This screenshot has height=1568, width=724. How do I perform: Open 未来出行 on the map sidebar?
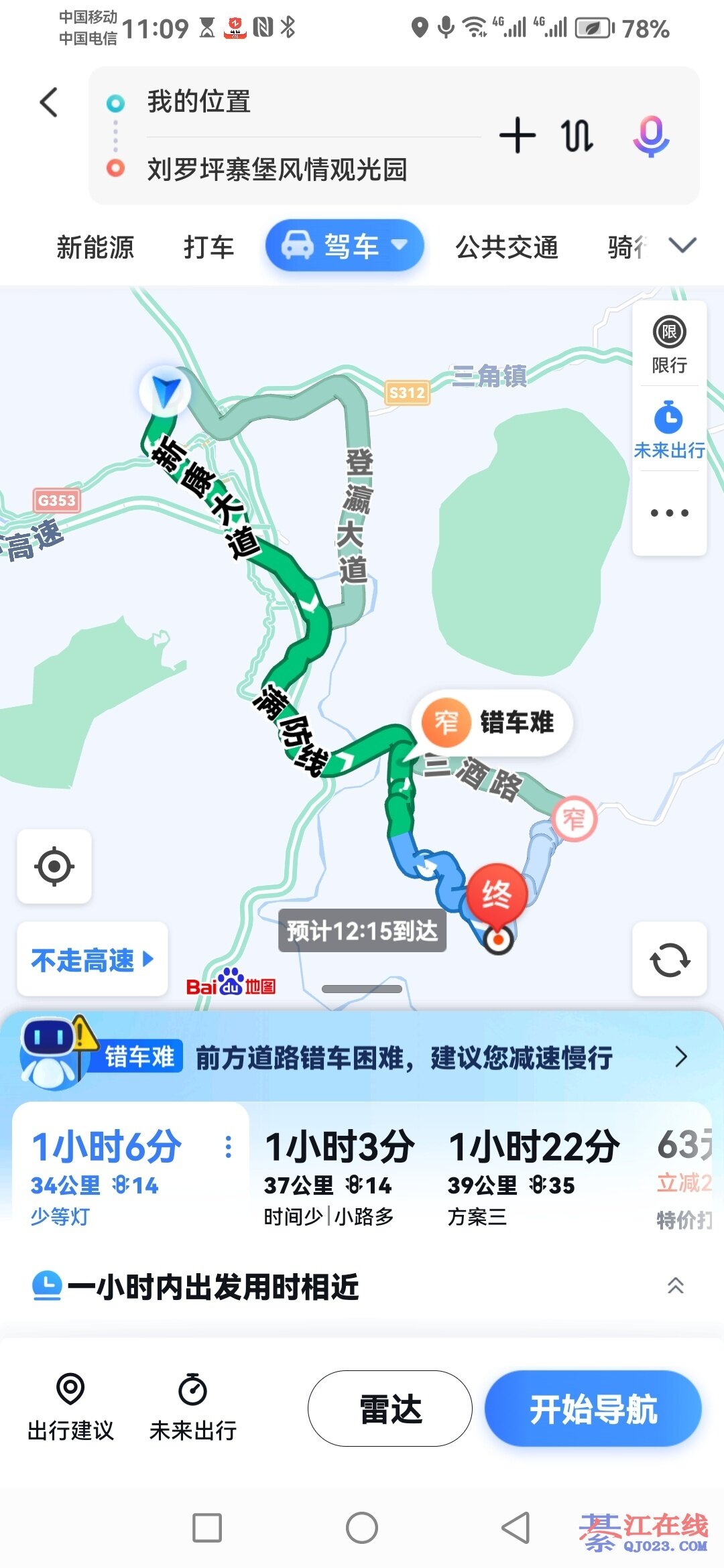point(669,430)
